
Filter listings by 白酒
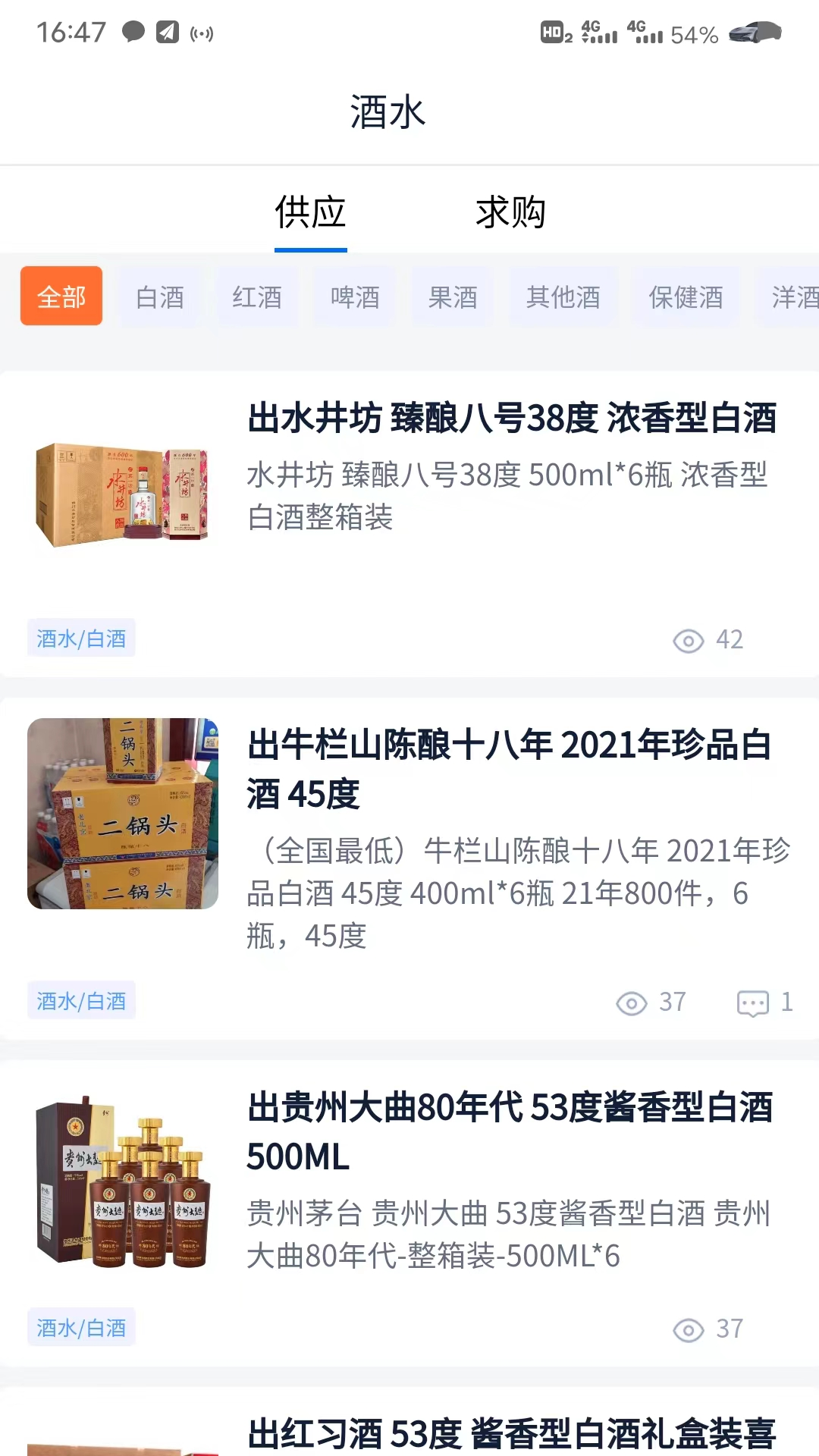click(x=160, y=297)
